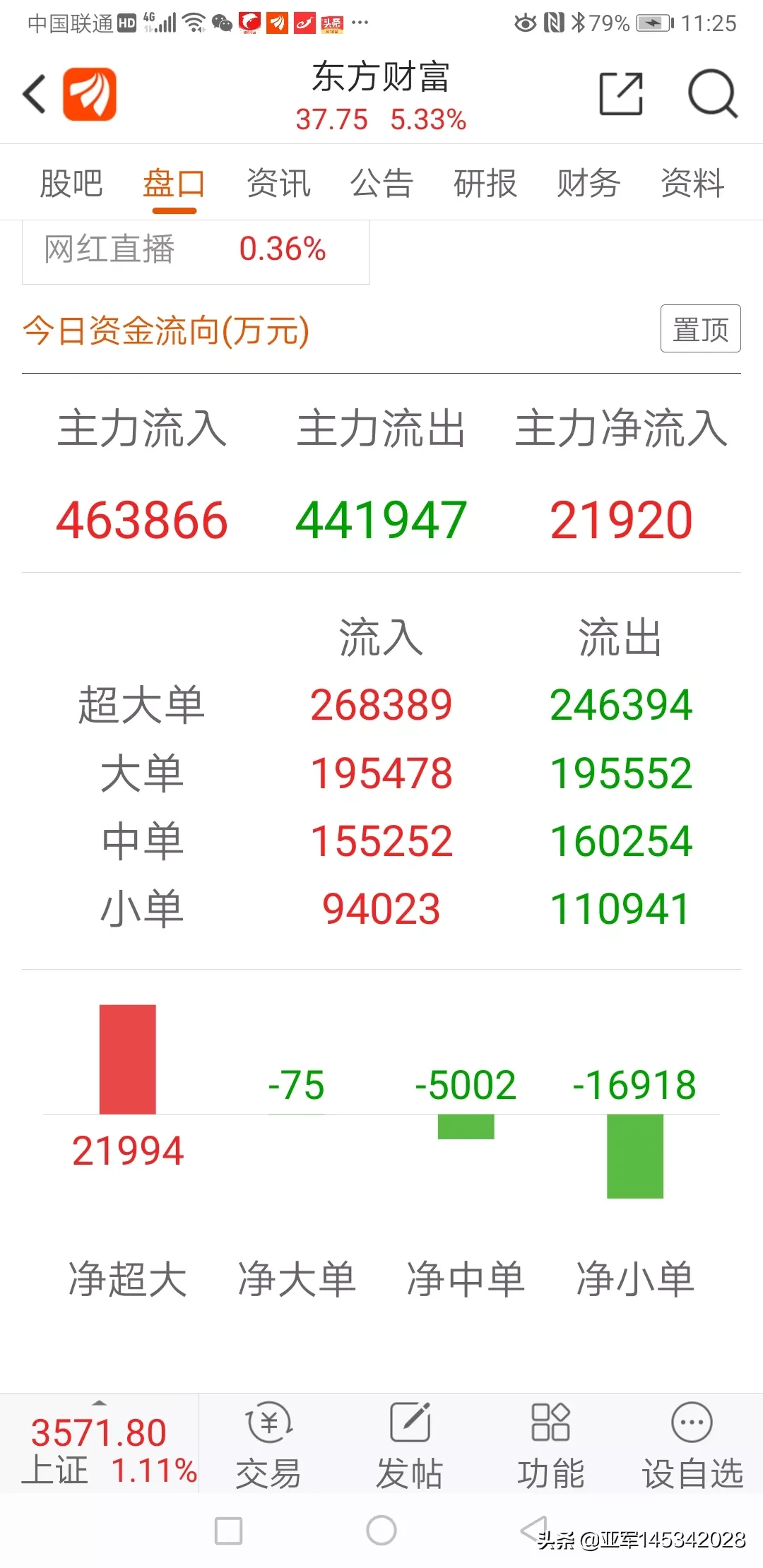This screenshot has width=763, height=1568.
Task: Open the search magnifier
Action: pyautogui.click(x=712, y=93)
